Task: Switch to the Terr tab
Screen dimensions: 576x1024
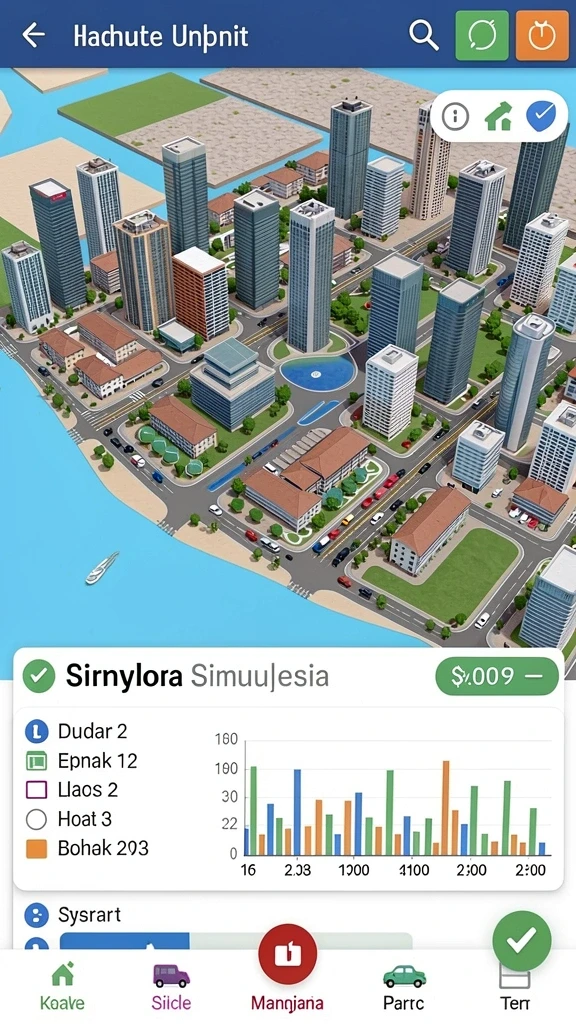Action: pos(515,987)
